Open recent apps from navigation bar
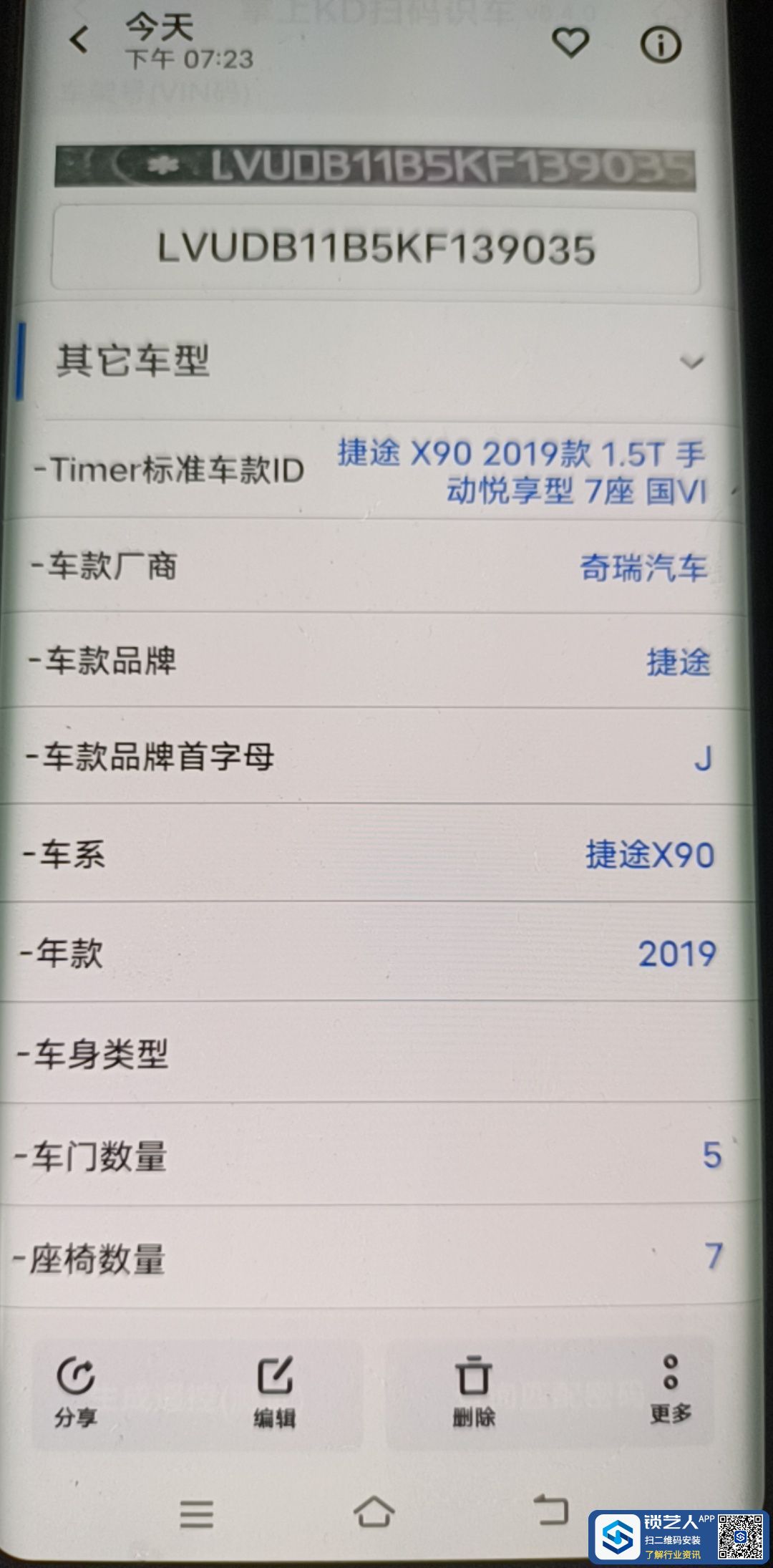This screenshot has width=773, height=1568. [x=196, y=1514]
